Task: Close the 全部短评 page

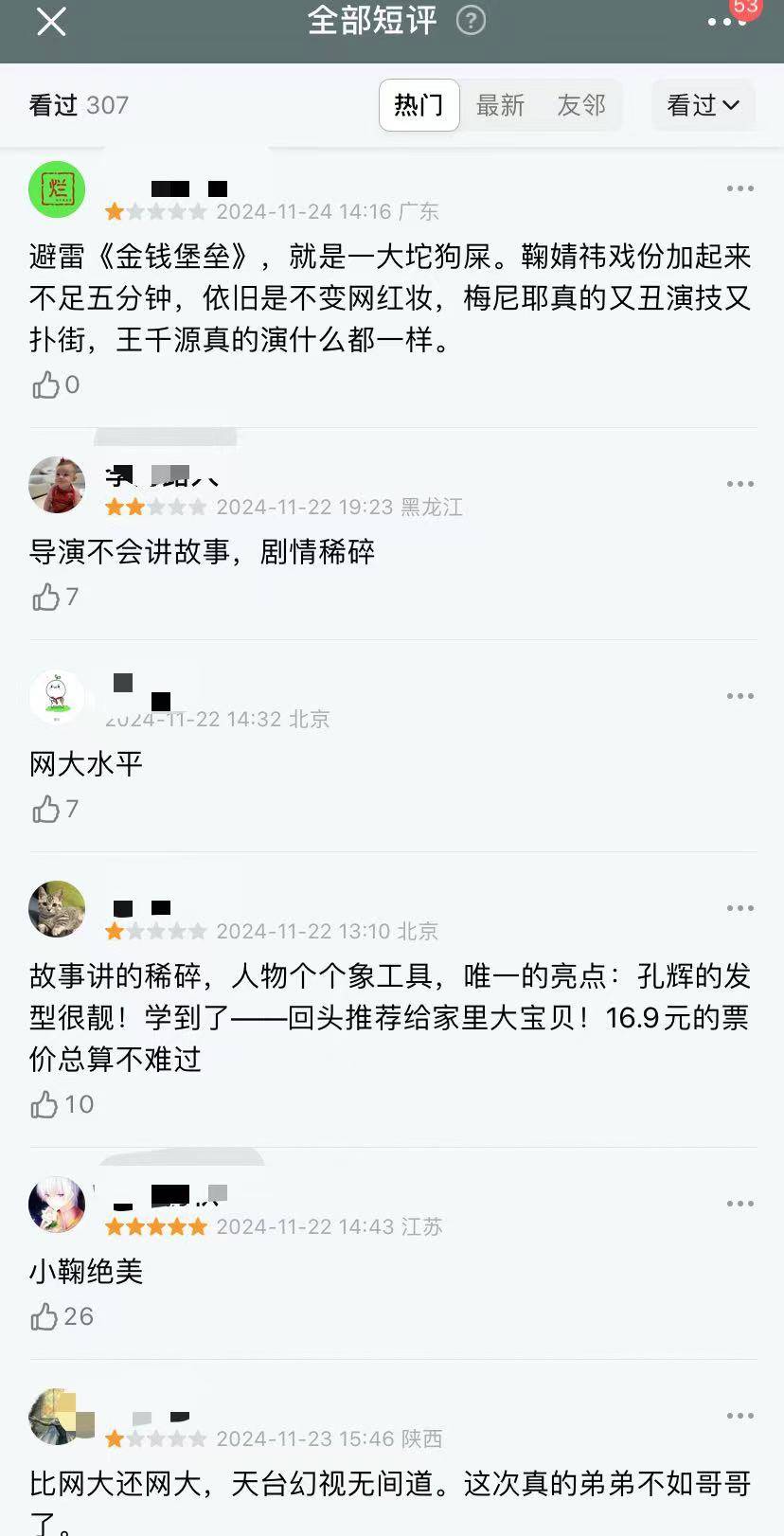Action: [x=51, y=21]
